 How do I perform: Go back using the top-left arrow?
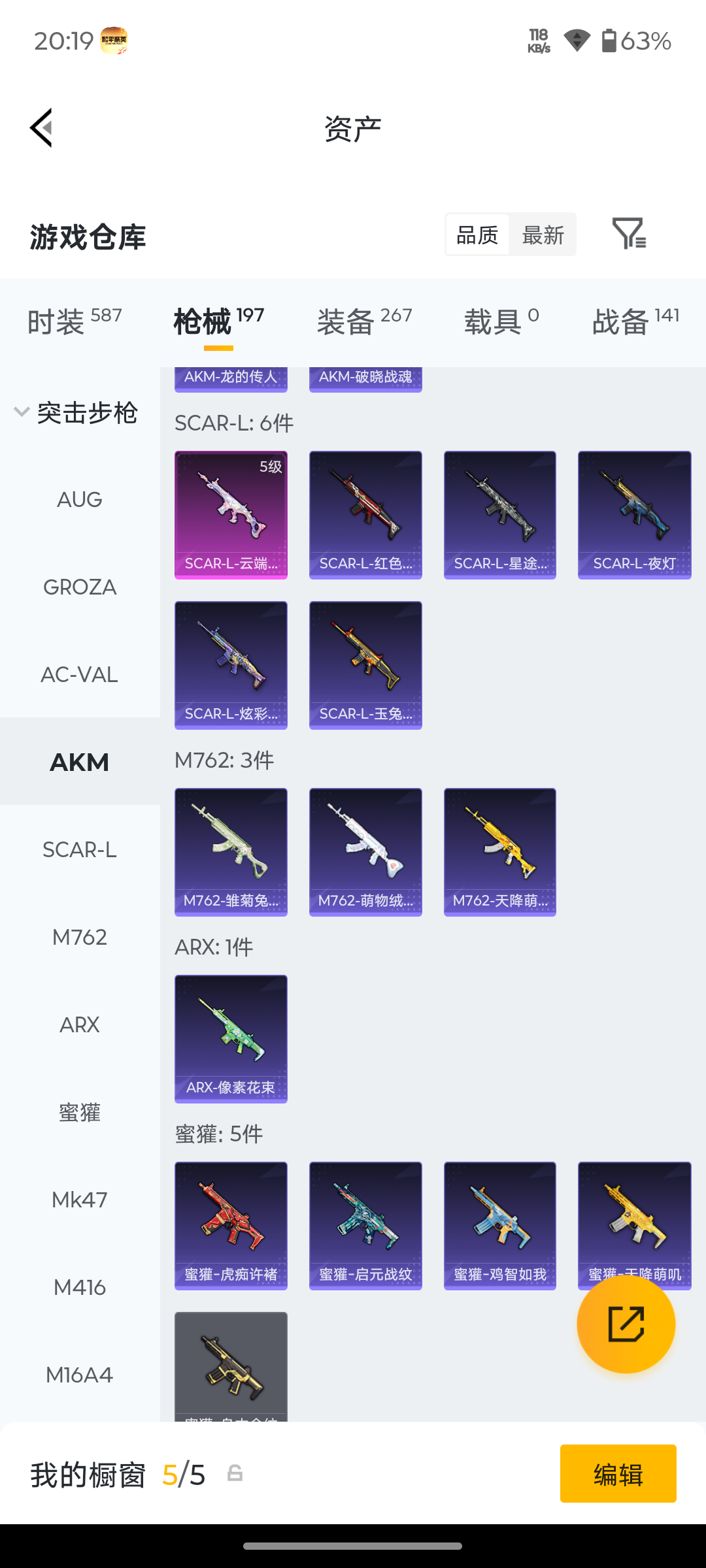click(41, 128)
